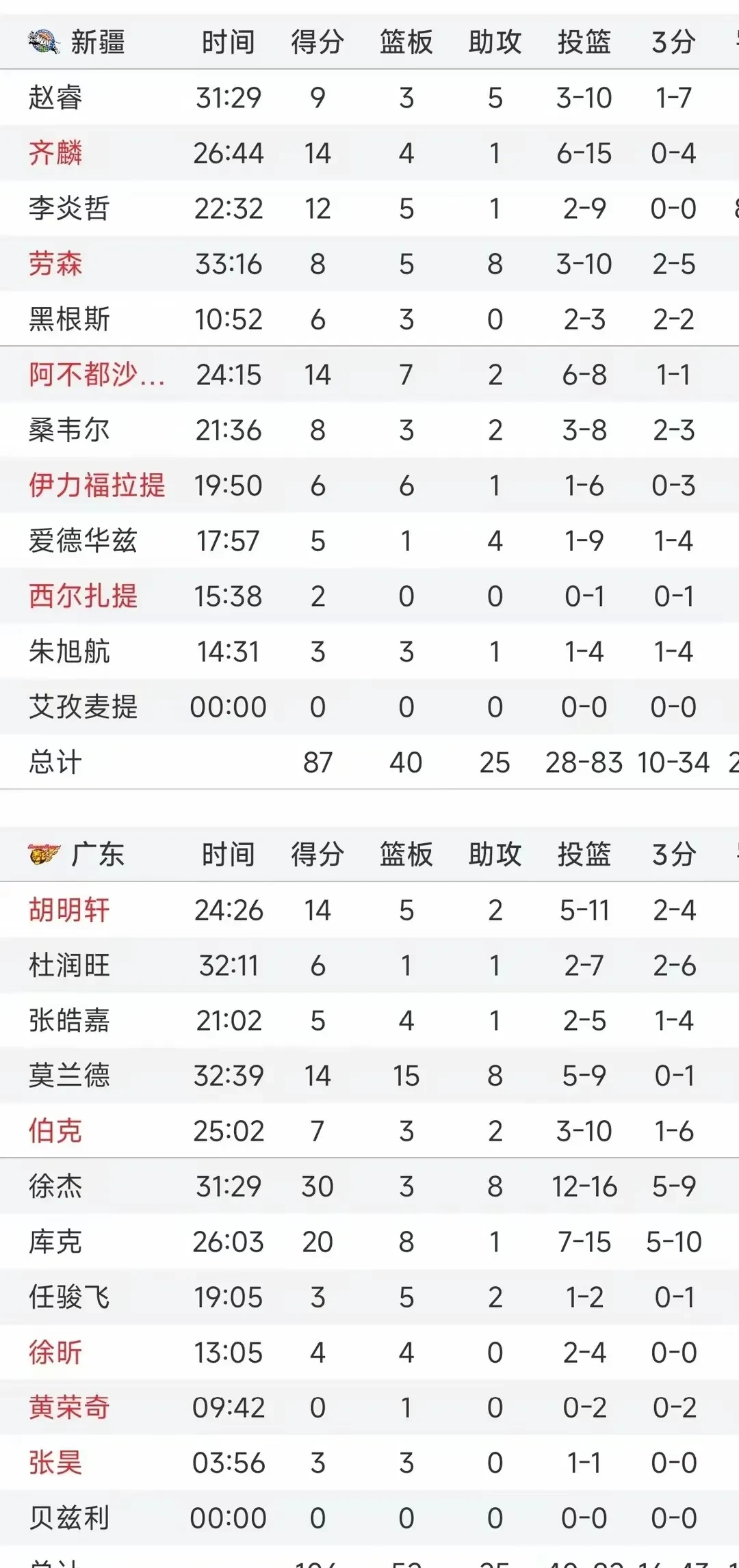Sort by the 助攻 column header
The width and height of the screenshot is (739, 1568).
(x=494, y=41)
